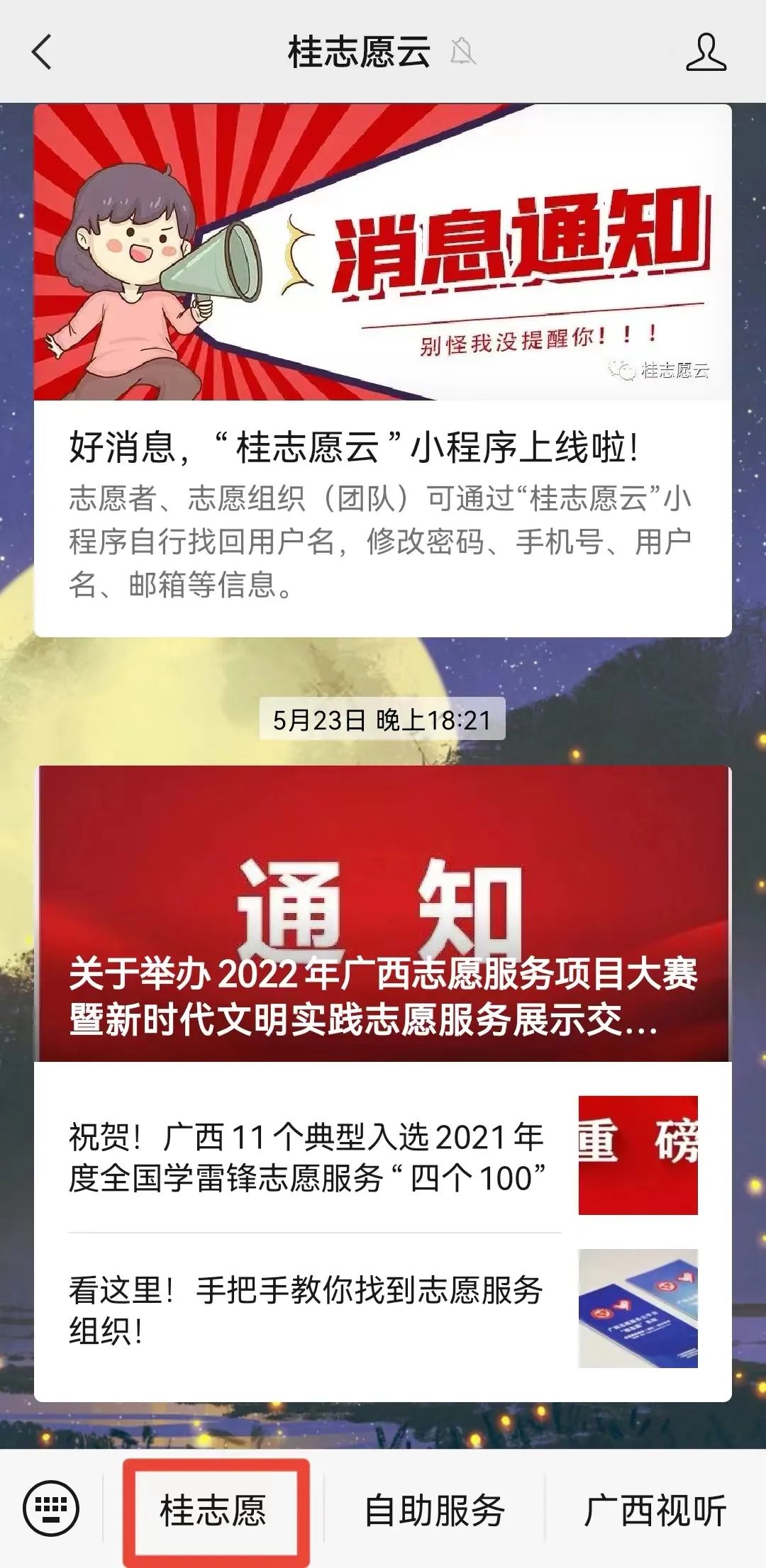Tap the 5月23日 timestamp label

click(383, 718)
